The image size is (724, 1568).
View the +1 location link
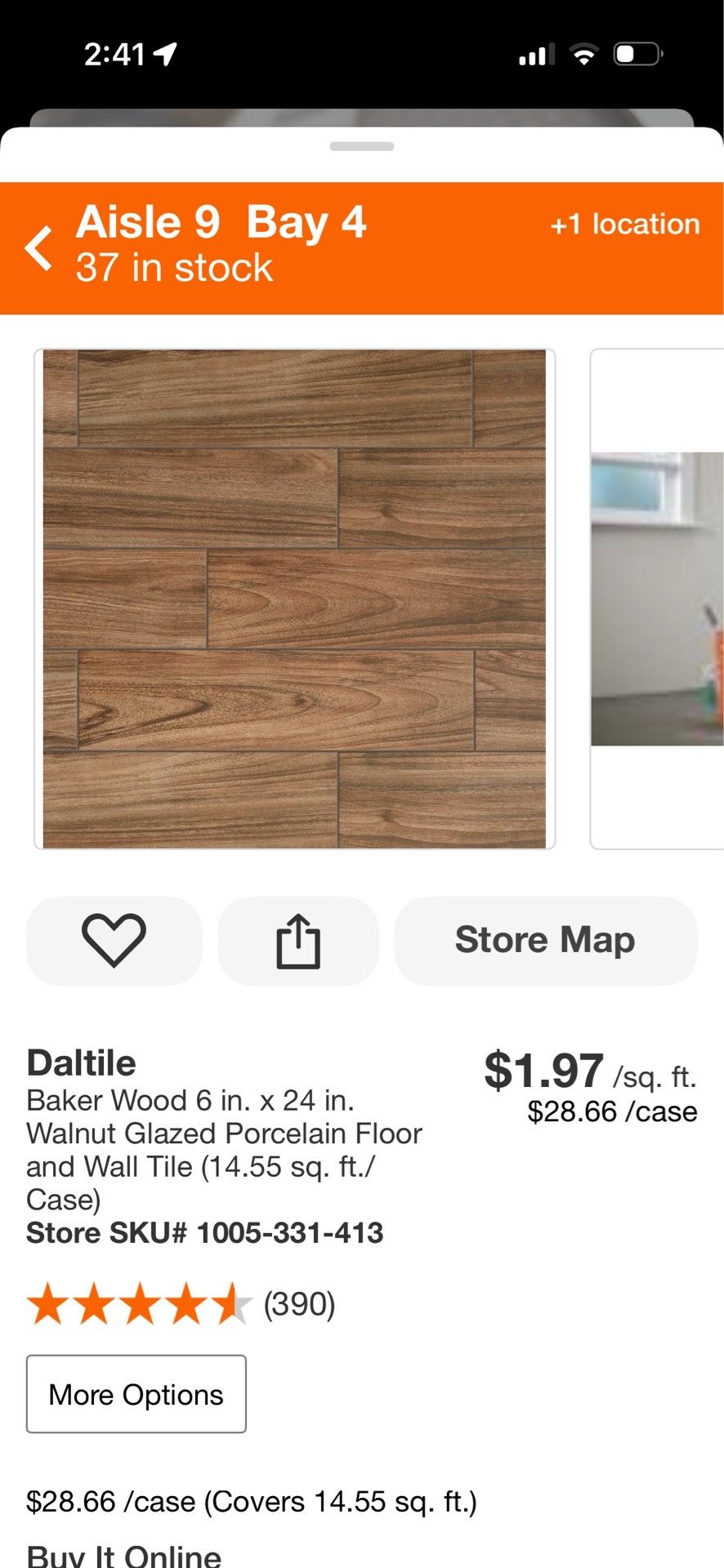point(625,224)
